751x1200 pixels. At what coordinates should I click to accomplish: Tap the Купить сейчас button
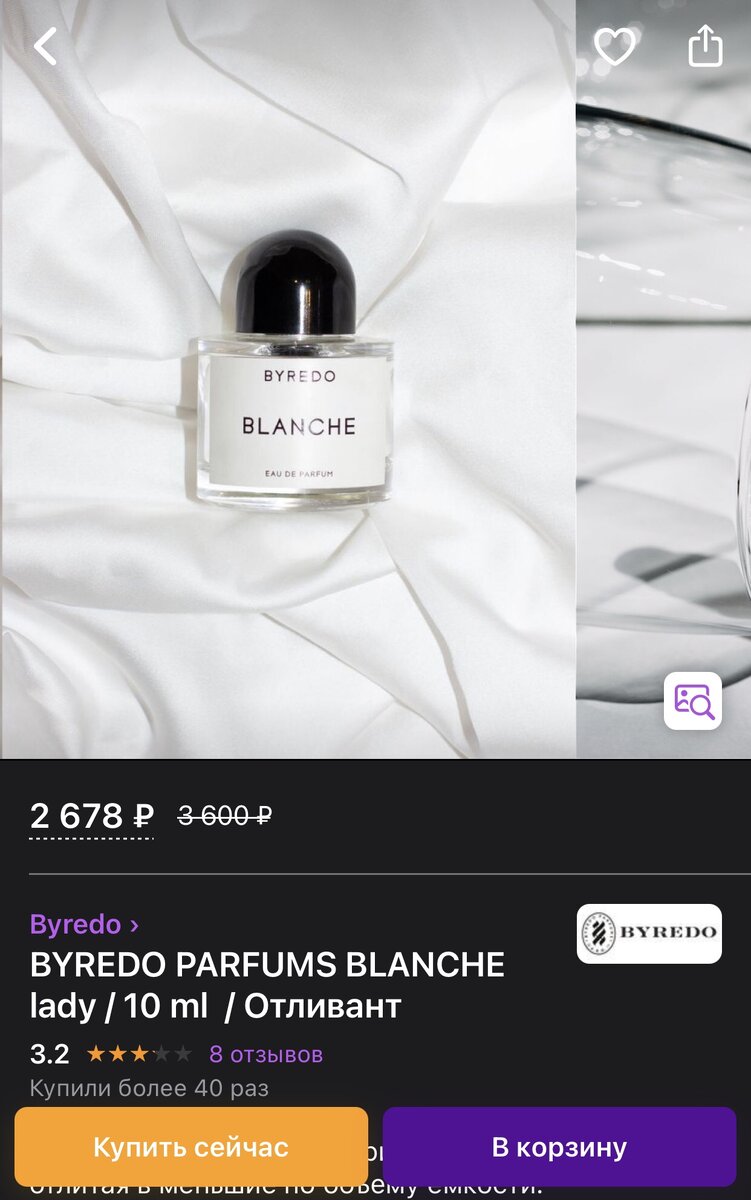point(191,1147)
